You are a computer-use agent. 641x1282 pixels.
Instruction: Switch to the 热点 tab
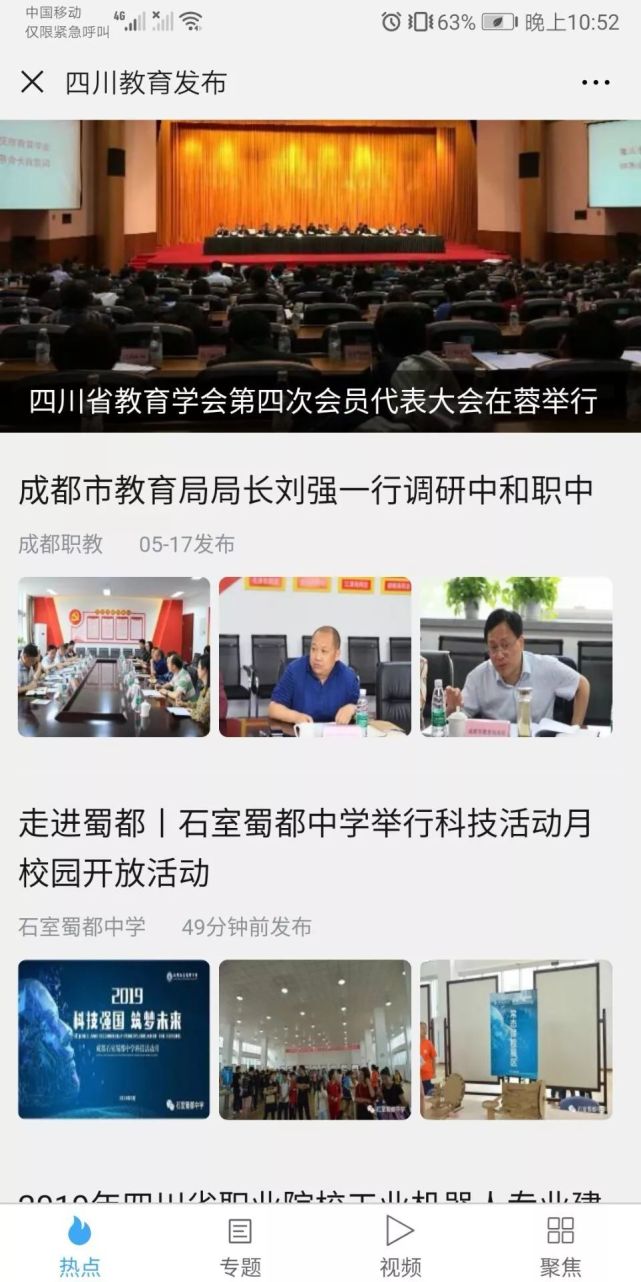pyautogui.click(x=79, y=1244)
